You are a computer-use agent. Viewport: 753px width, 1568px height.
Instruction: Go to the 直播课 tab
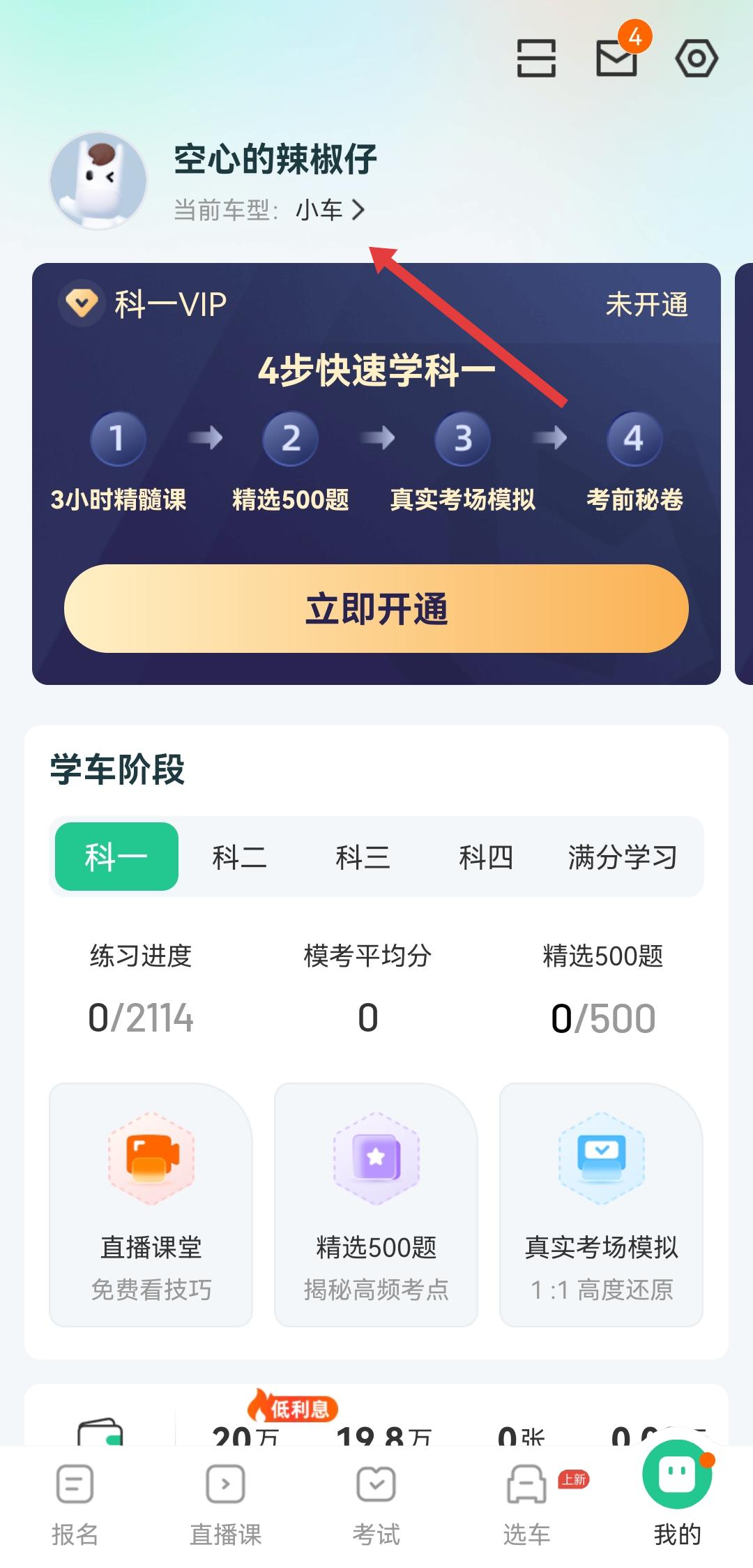click(225, 1503)
